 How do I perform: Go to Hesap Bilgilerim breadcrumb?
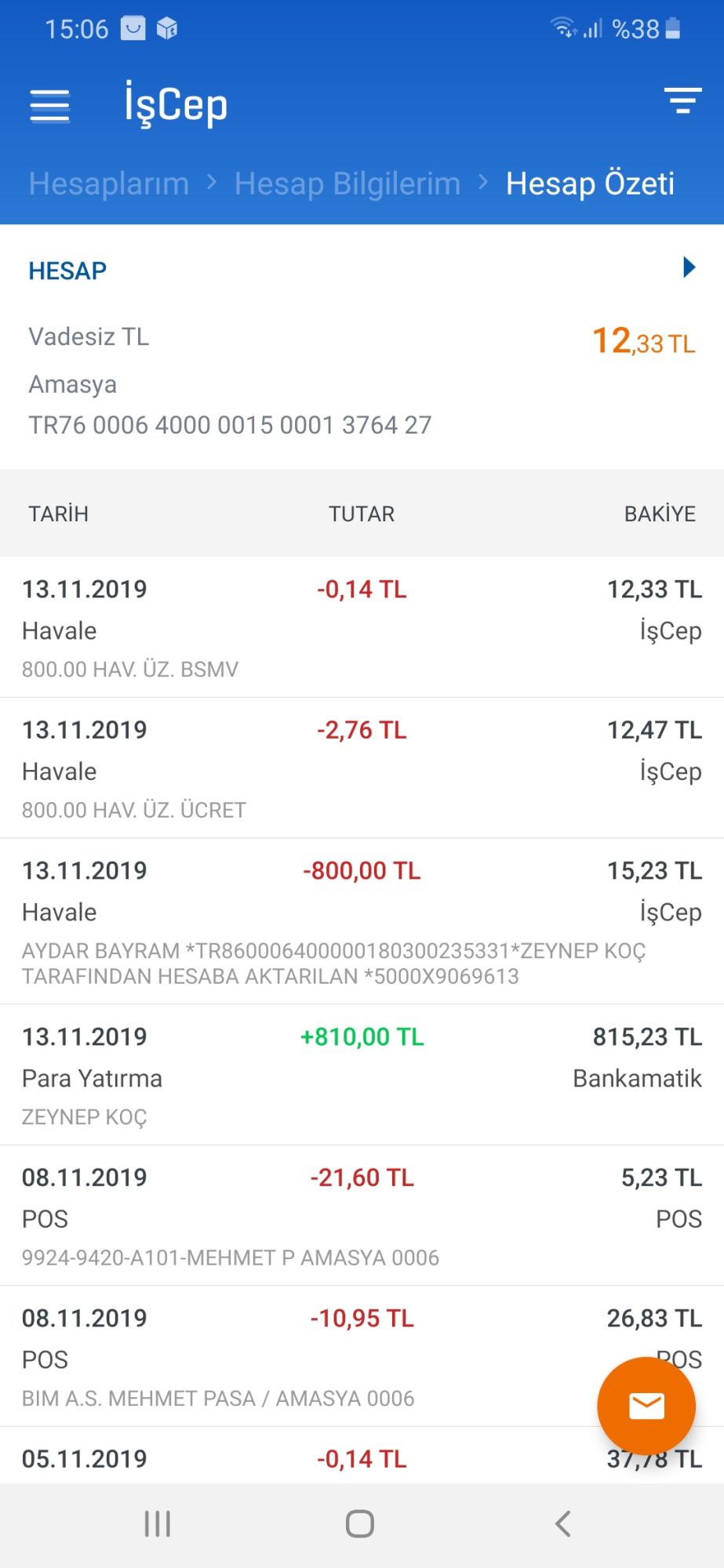click(347, 183)
